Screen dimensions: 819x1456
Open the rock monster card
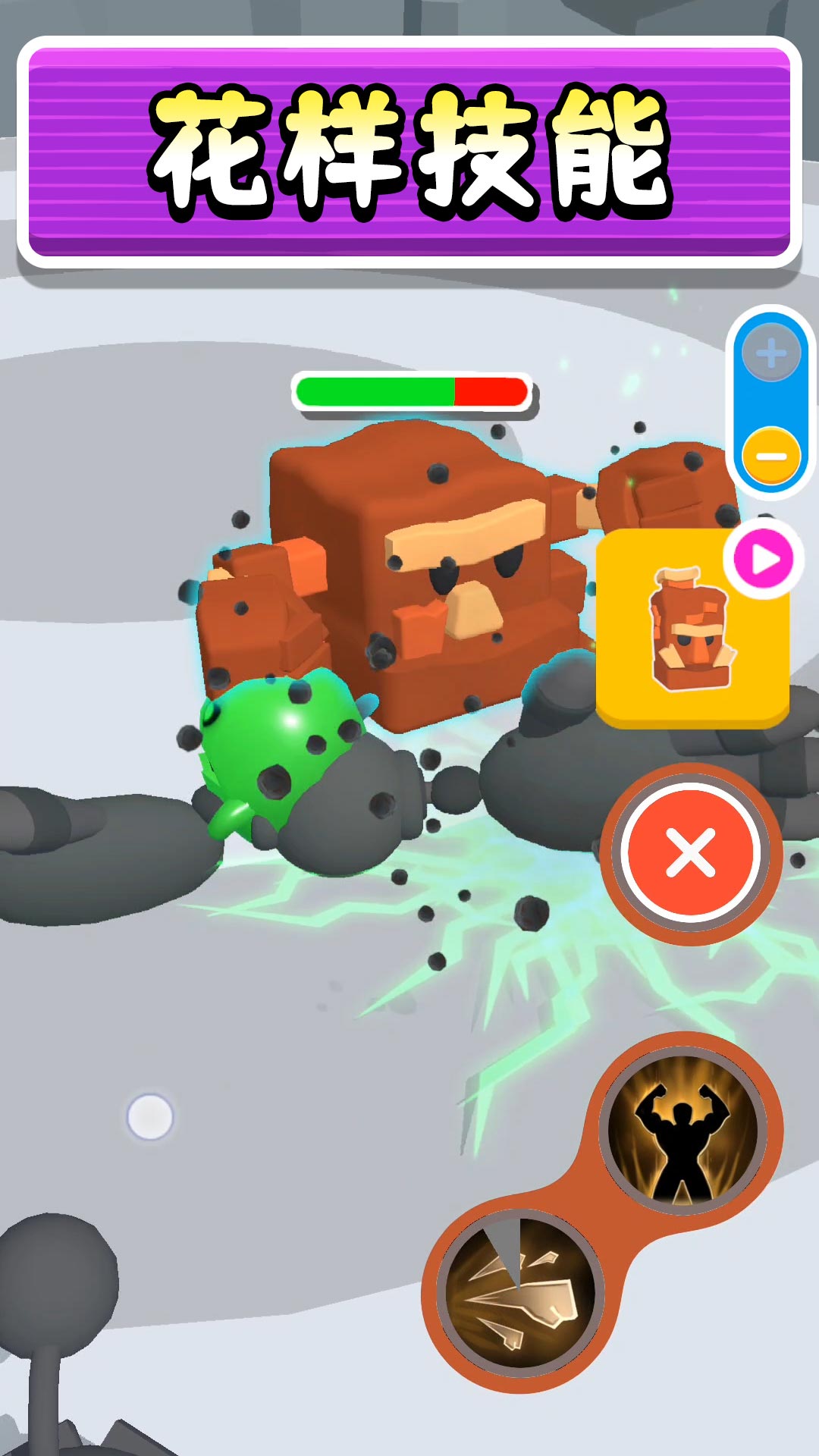point(690,629)
